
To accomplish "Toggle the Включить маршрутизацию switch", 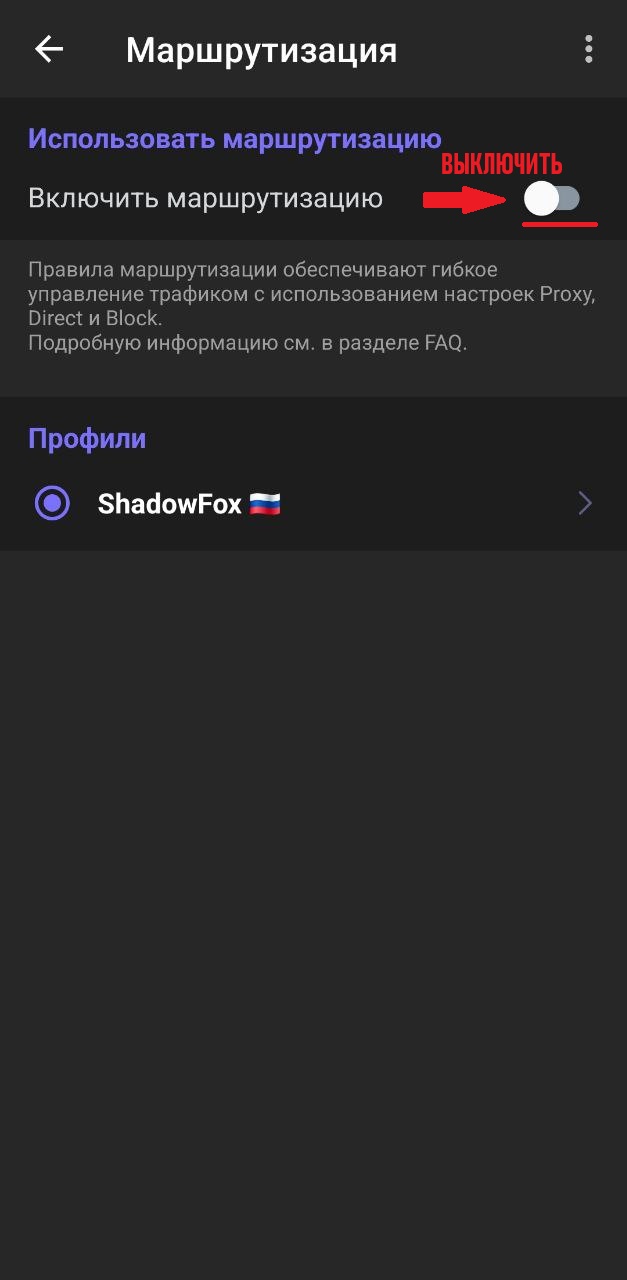I will [552, 199].
